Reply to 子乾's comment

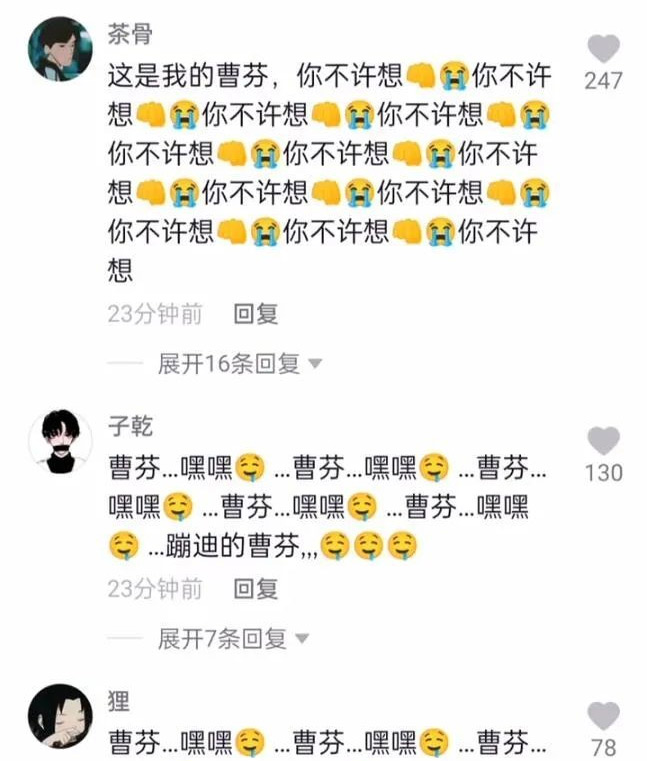(x=256, y=589)
